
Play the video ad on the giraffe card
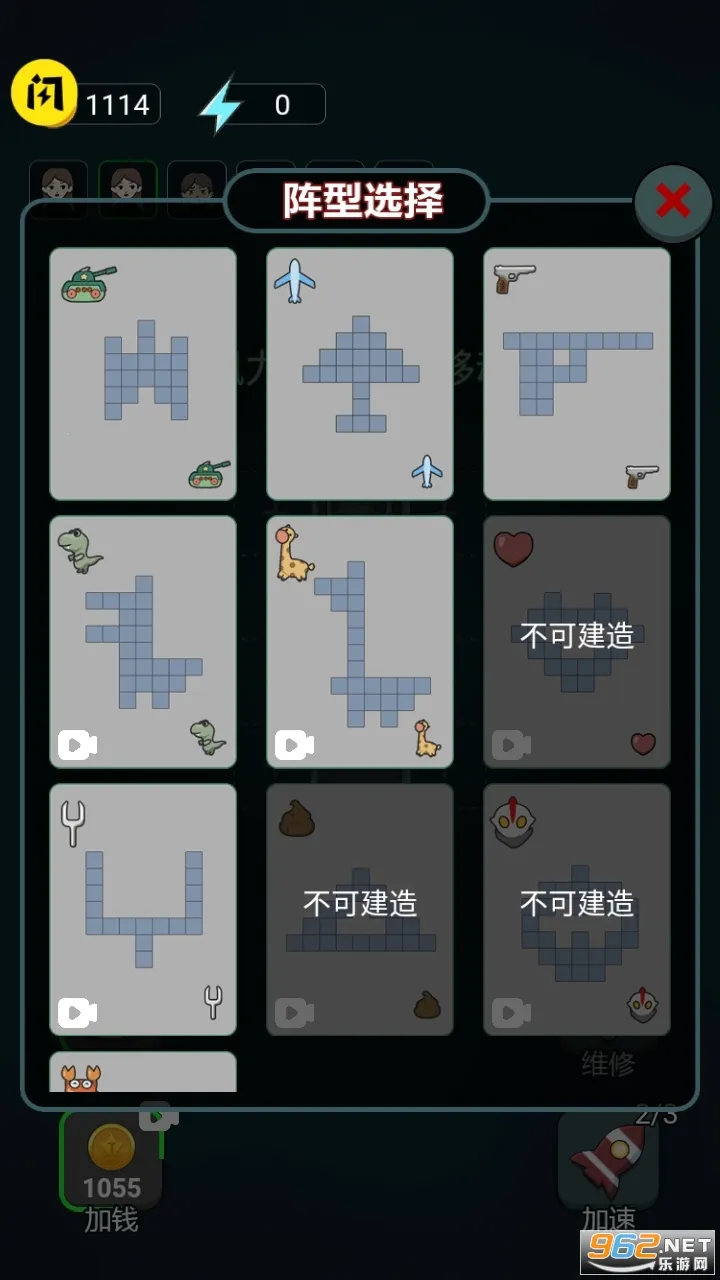295,744
